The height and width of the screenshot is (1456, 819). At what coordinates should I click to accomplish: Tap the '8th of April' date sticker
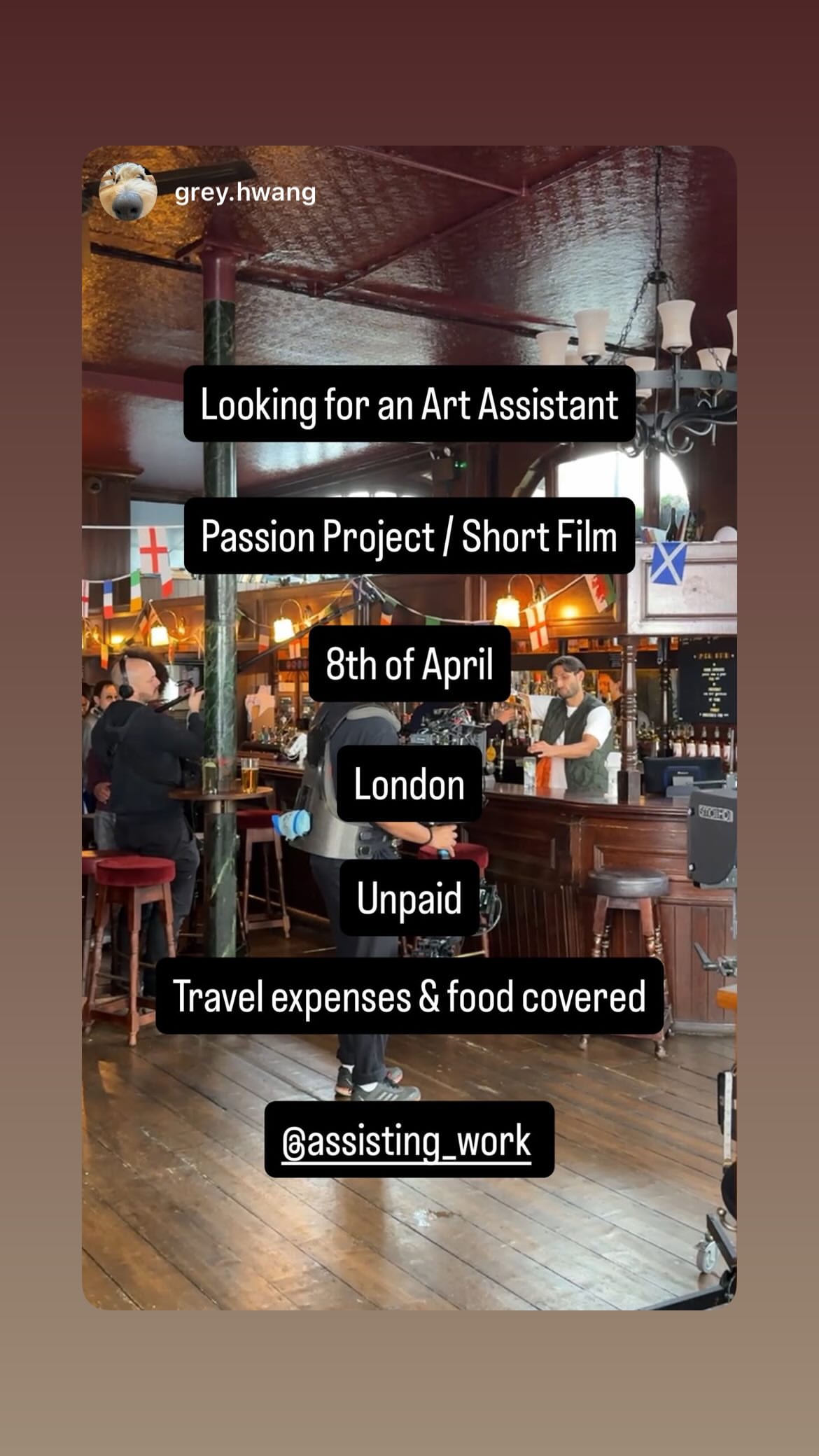(409, 667)
